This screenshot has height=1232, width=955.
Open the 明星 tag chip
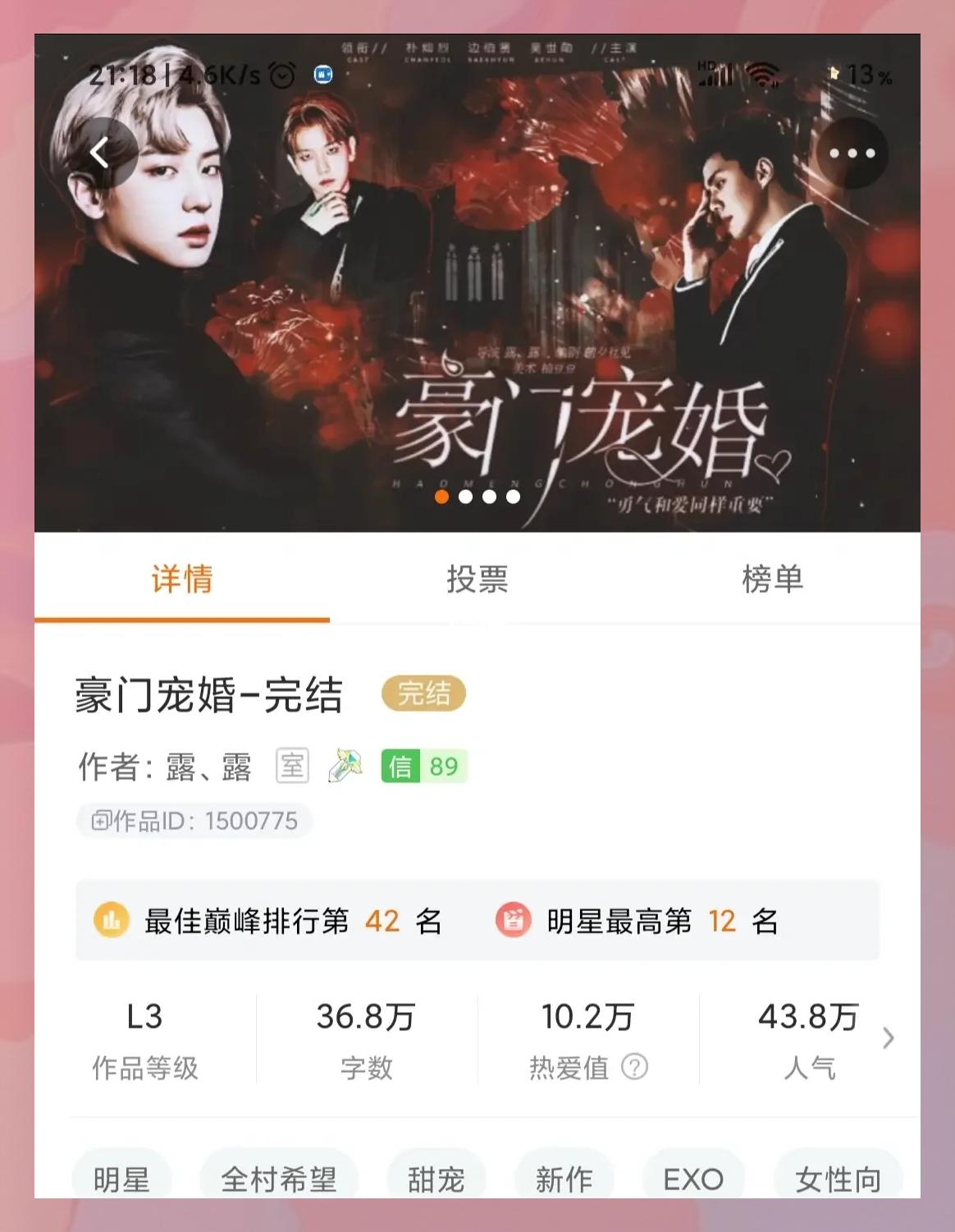coord(121,1179)
